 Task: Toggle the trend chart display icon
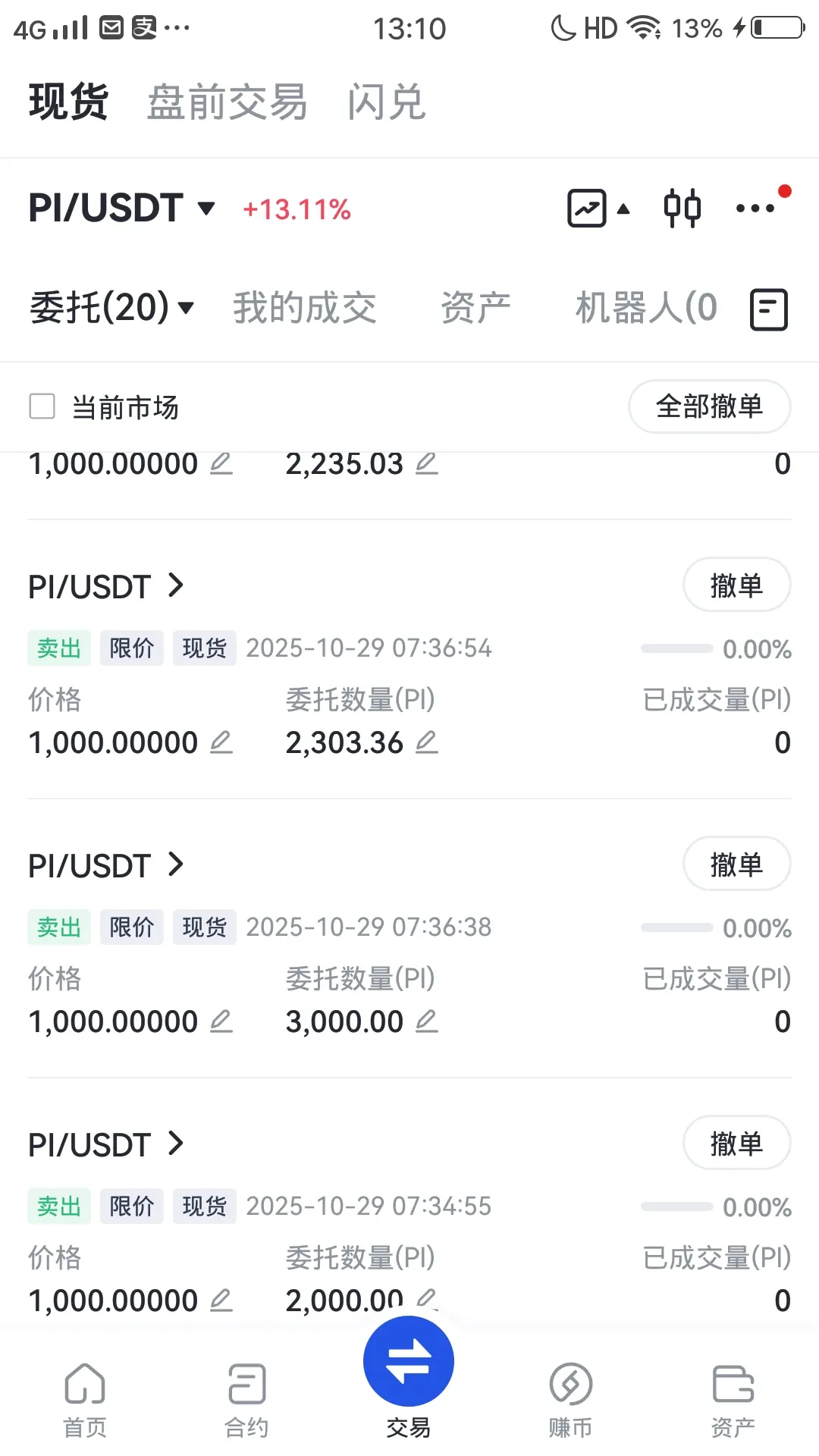pyautogui.click(x=588, y=209)
